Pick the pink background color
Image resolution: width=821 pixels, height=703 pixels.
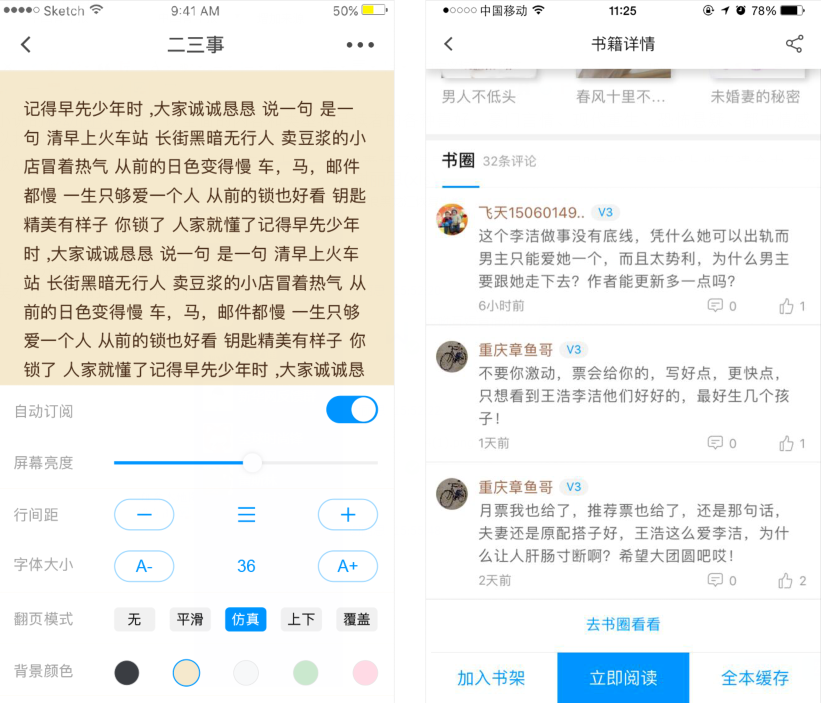coord(365,672)
